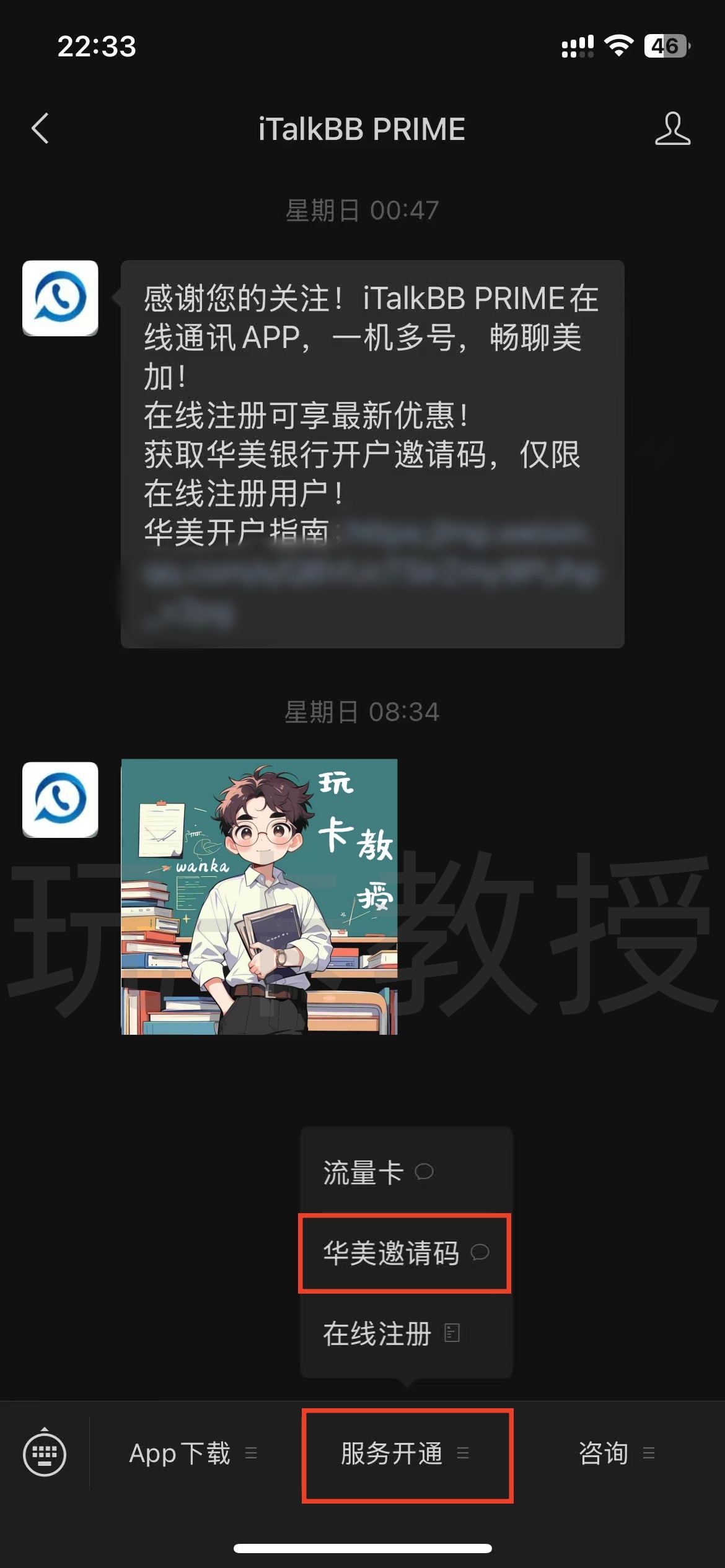Open the account profile icon

[672, 129]
